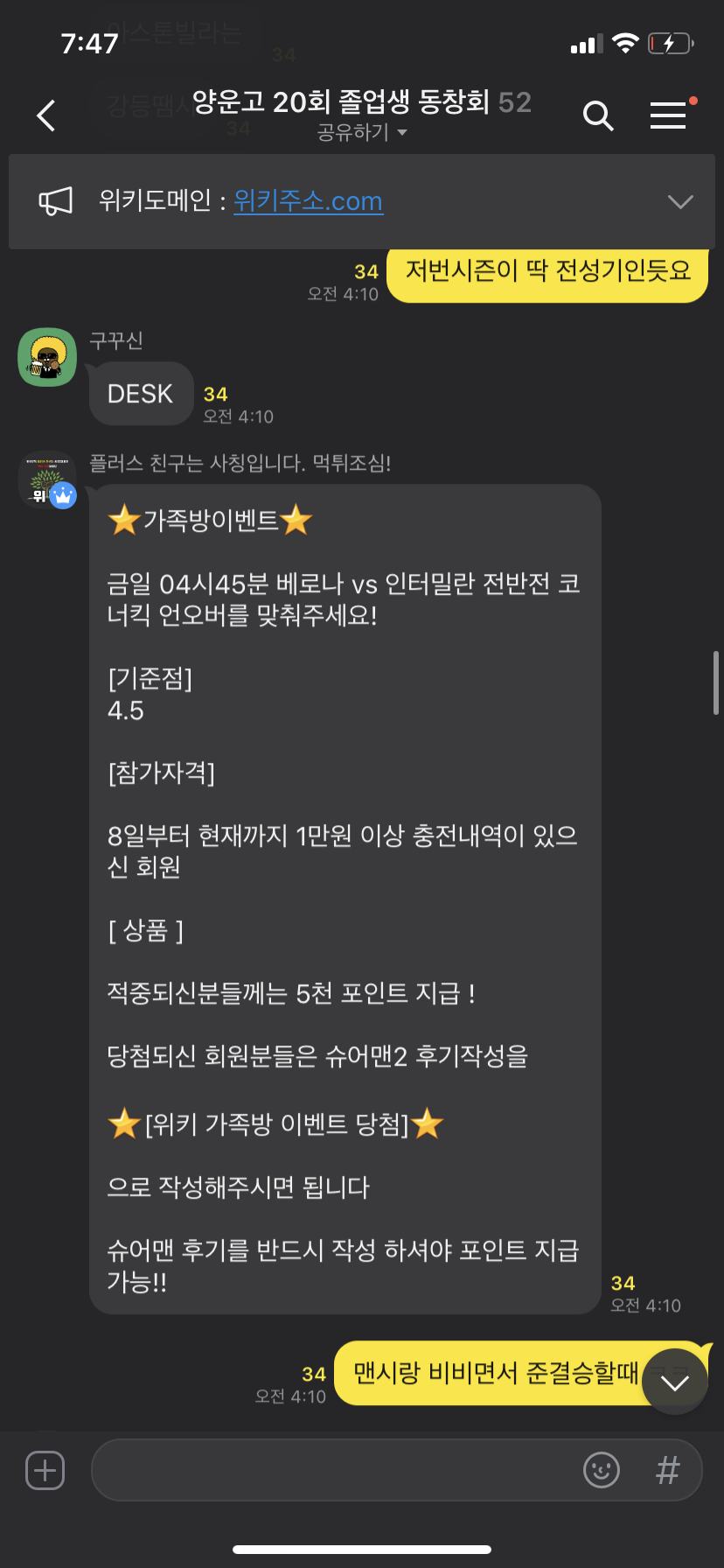Go back to the chat list

point(46,115)
